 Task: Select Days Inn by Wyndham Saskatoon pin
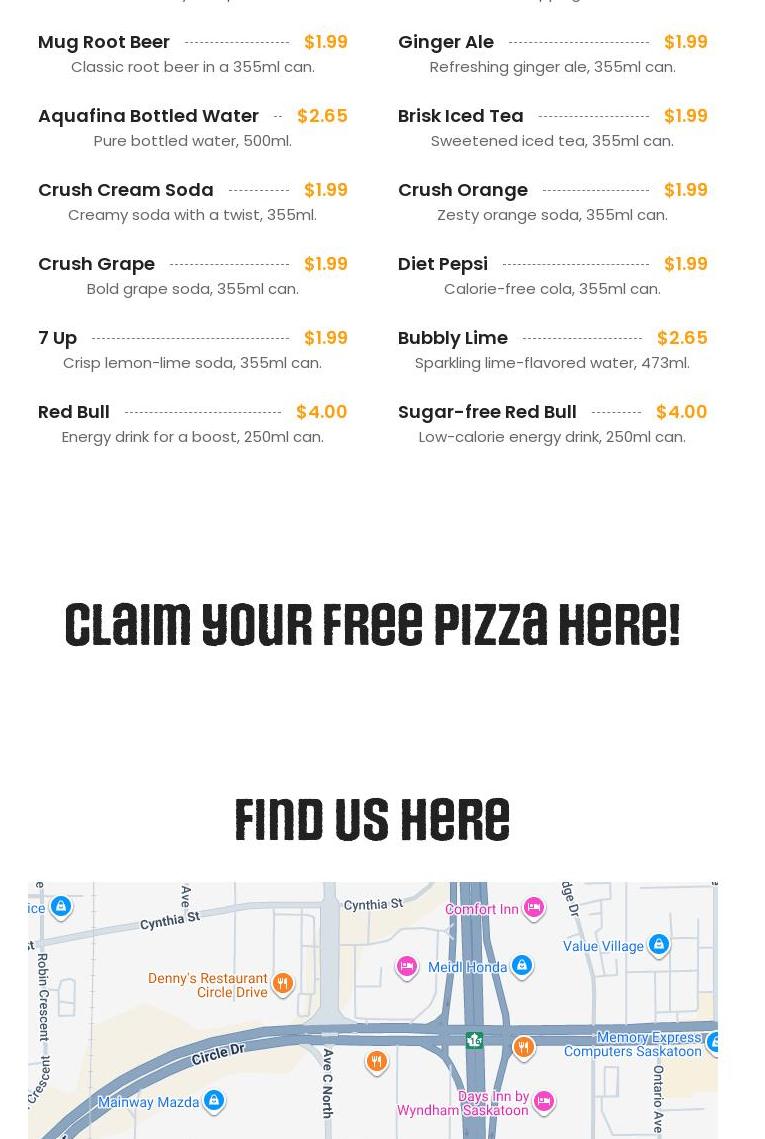point(543,1101)
